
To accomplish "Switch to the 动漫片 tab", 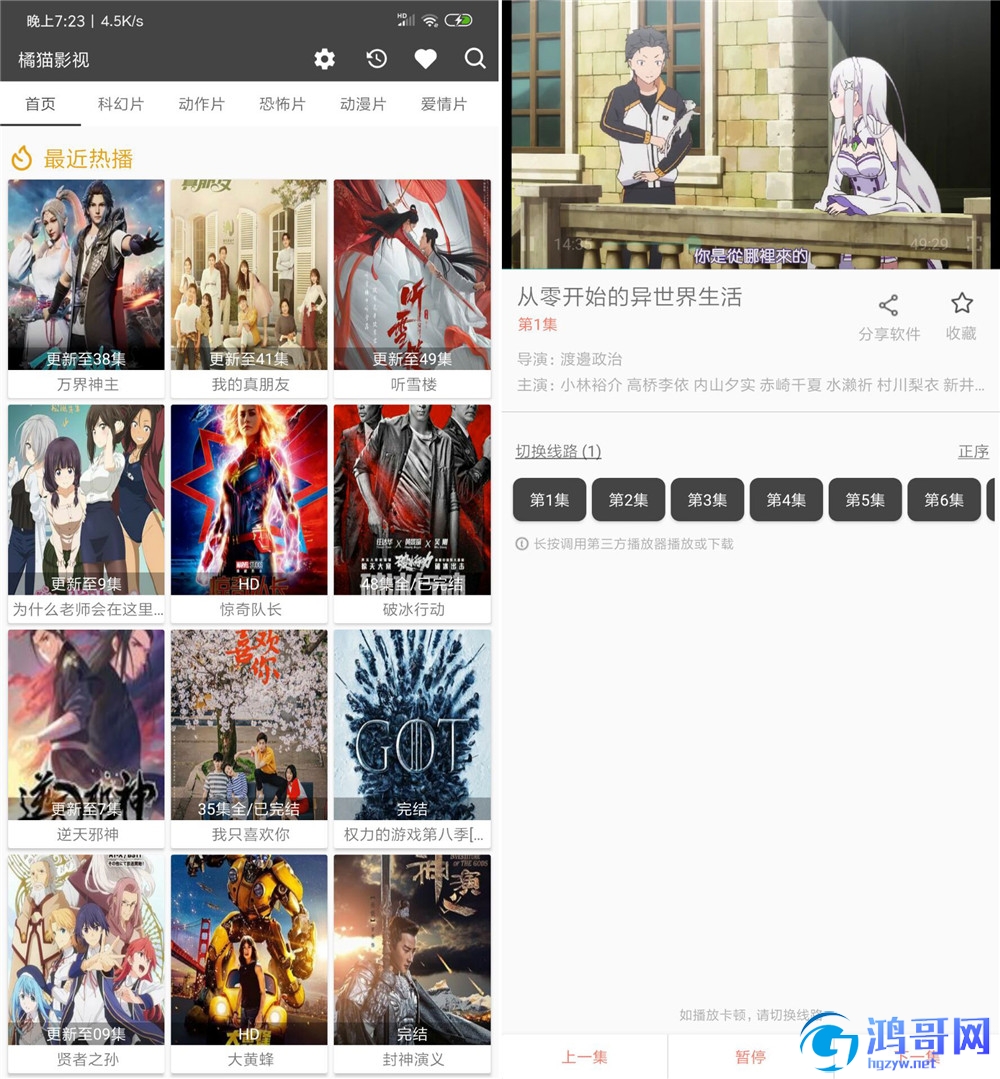I will pos(363,104).
